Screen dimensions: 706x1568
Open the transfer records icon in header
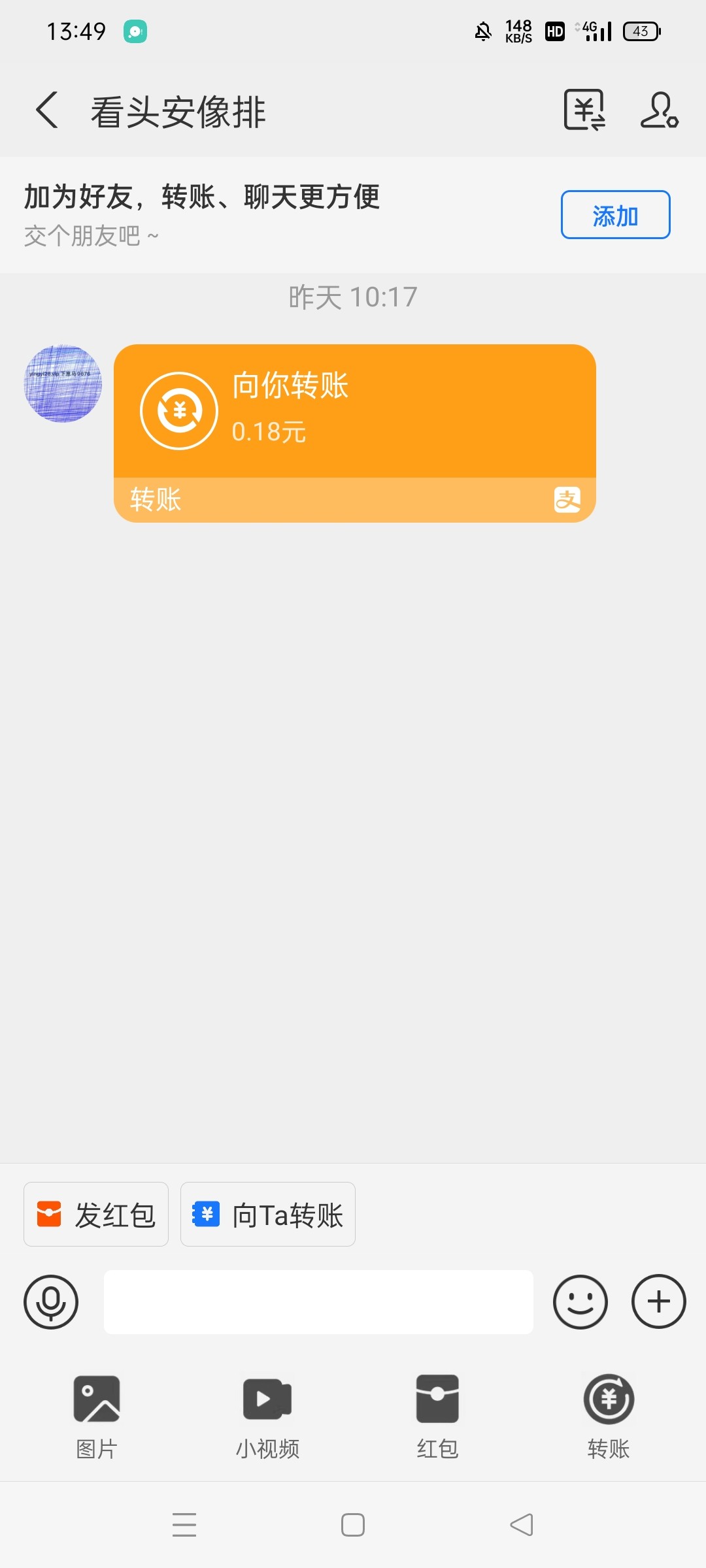[584, 110]
